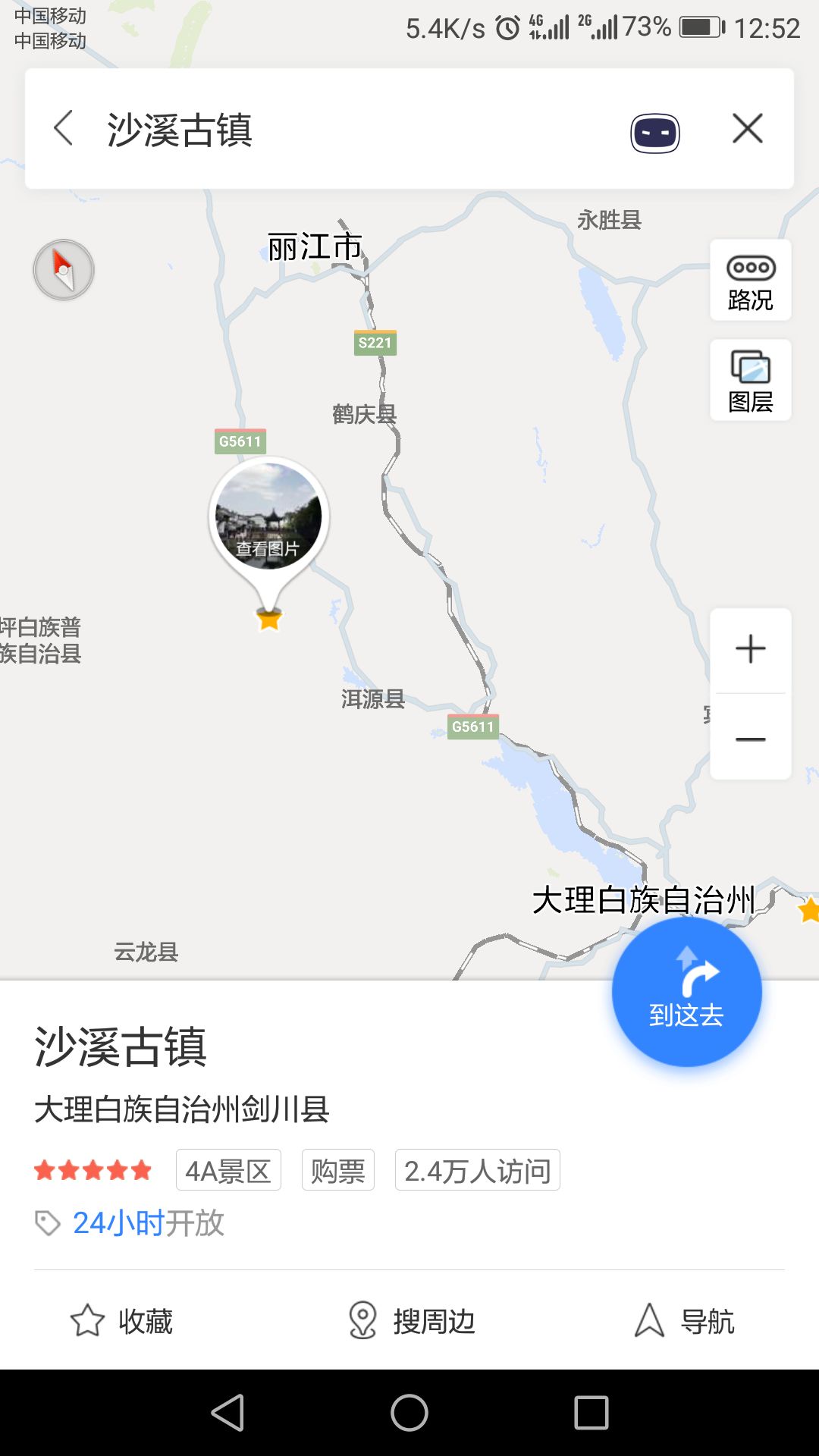Image resolution: width=819 pixels, height=1456 pixels.
Task: Expand the 购票 ticket option
Action: click(x=338, y=1170)
